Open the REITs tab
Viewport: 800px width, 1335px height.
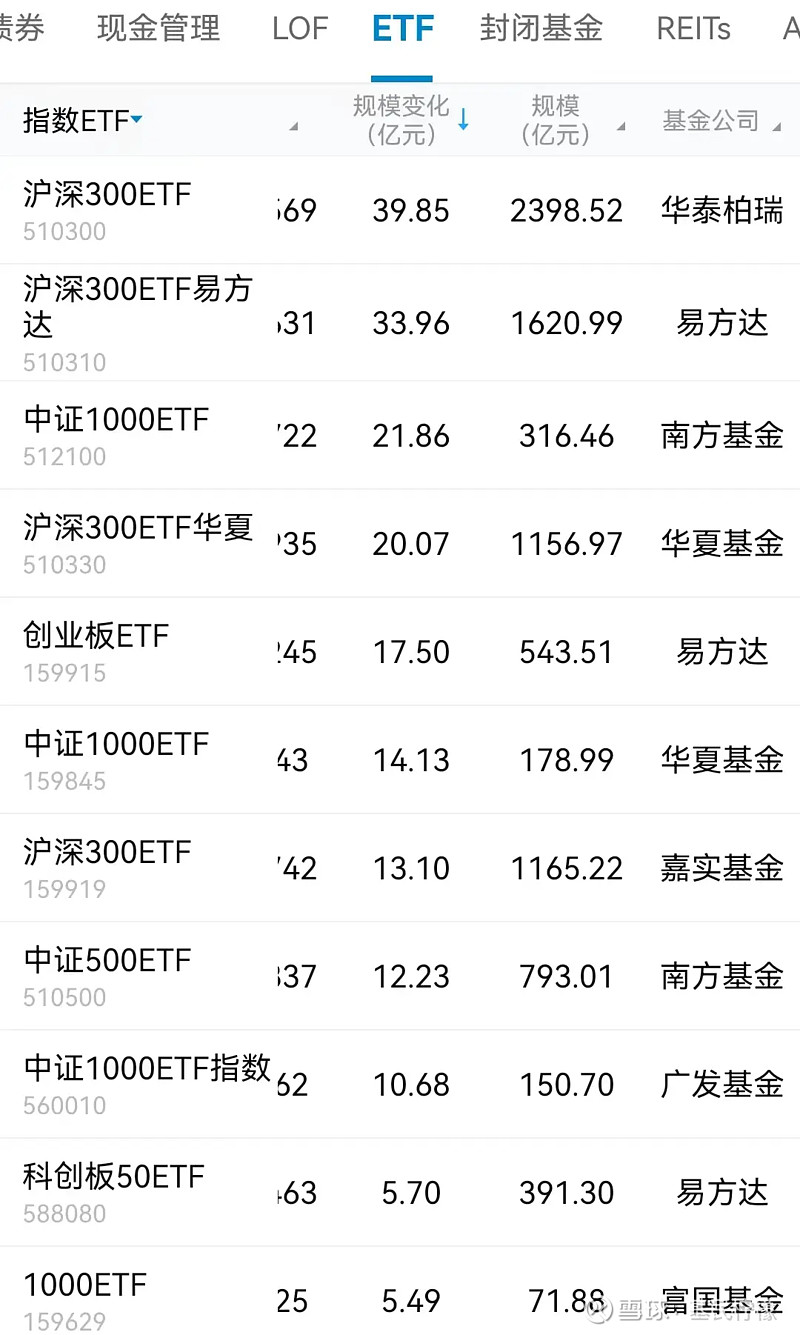693,29
